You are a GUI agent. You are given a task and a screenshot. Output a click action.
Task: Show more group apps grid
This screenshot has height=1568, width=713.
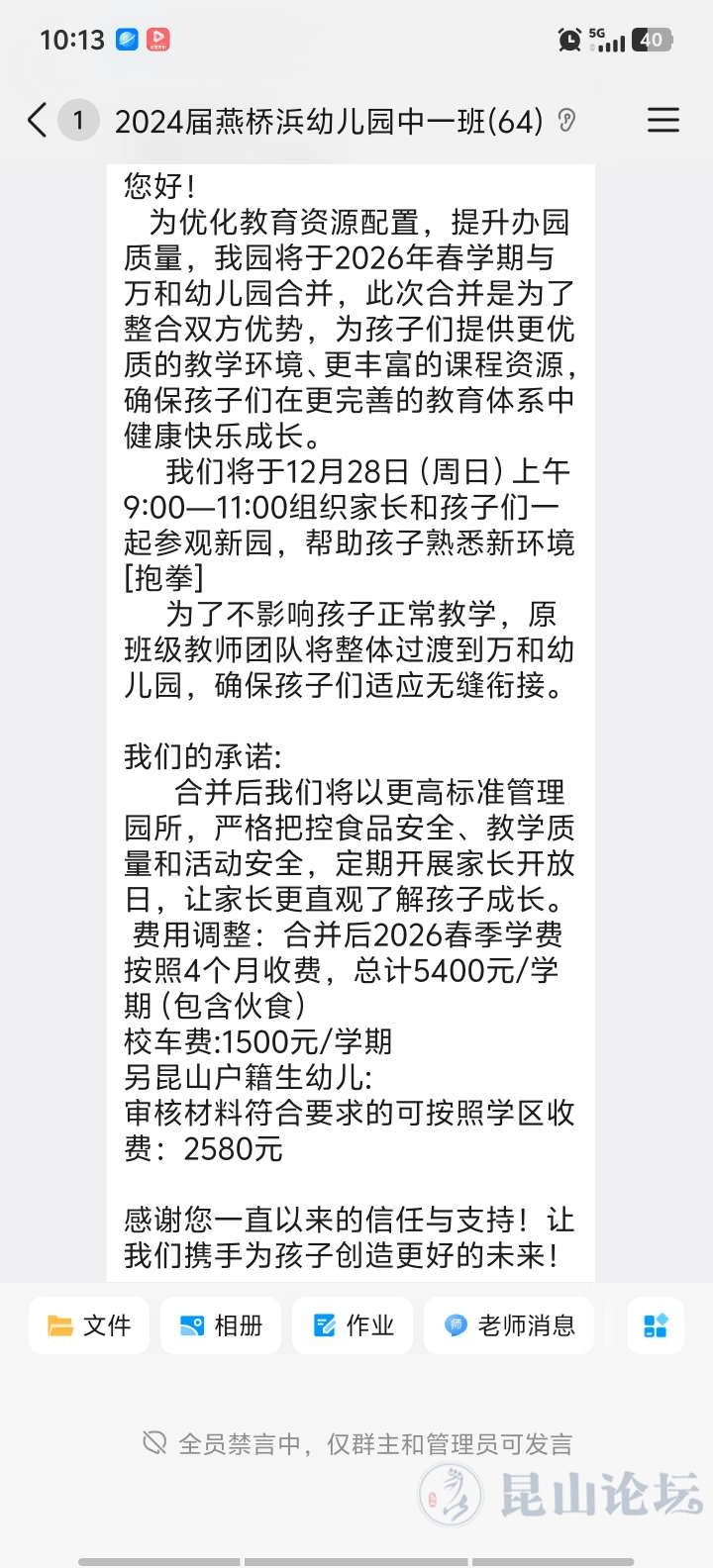pyautogui.click(x=656, y=1325)
